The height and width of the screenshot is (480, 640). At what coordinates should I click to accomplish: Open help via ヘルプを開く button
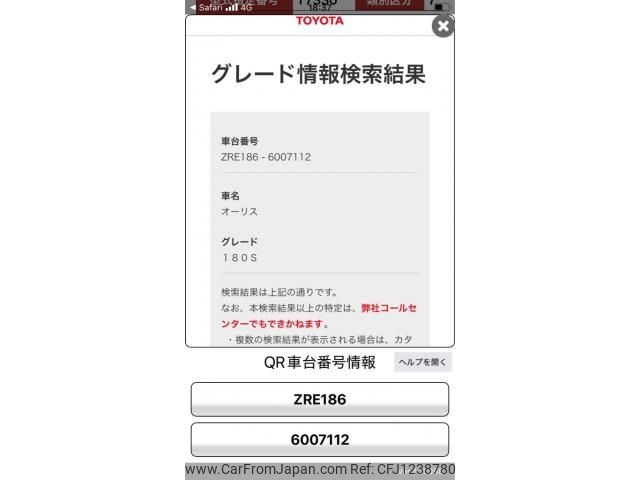pos(423,362)
